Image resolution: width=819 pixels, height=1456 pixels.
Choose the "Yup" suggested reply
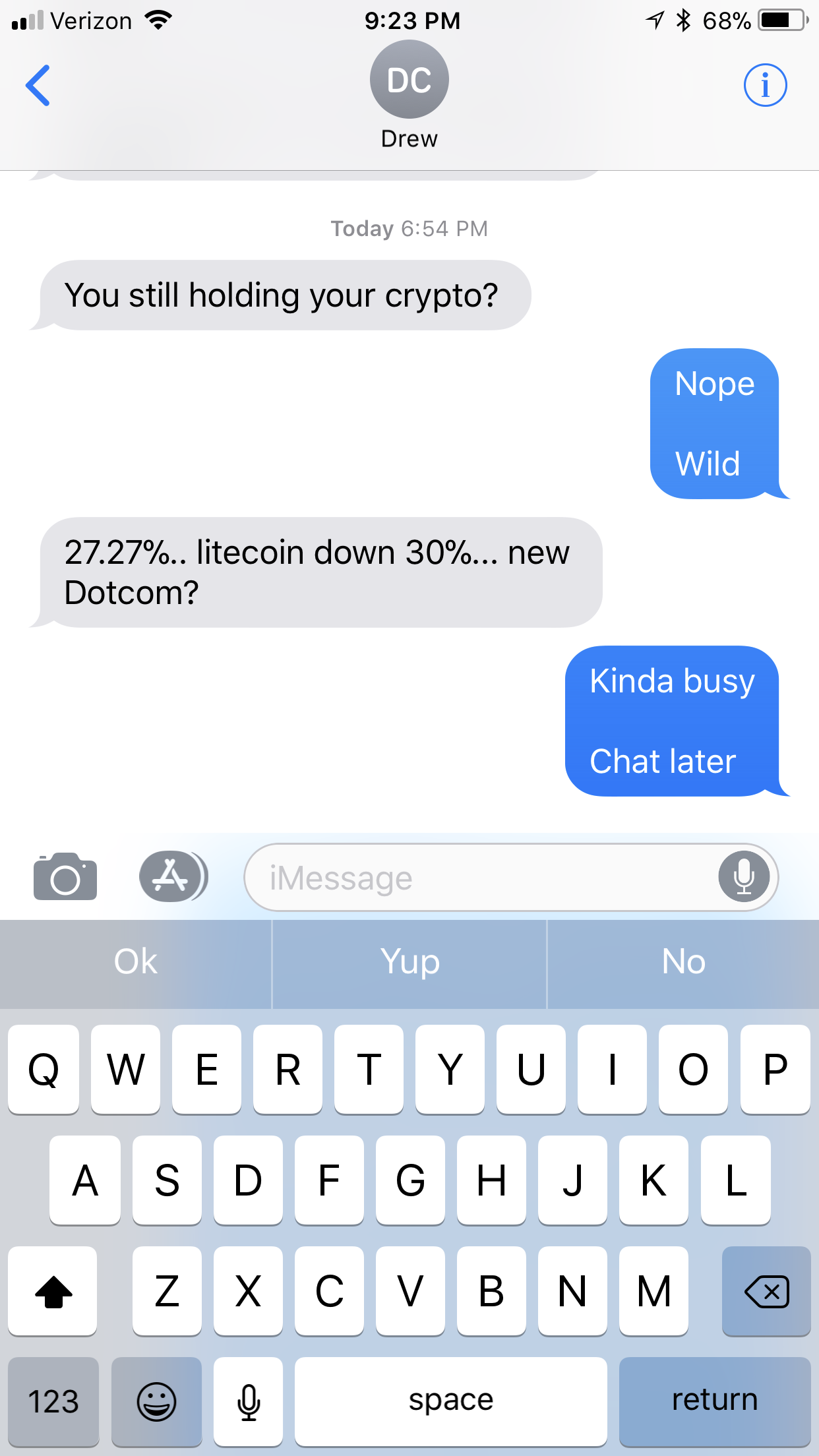(x=409, y=962)
